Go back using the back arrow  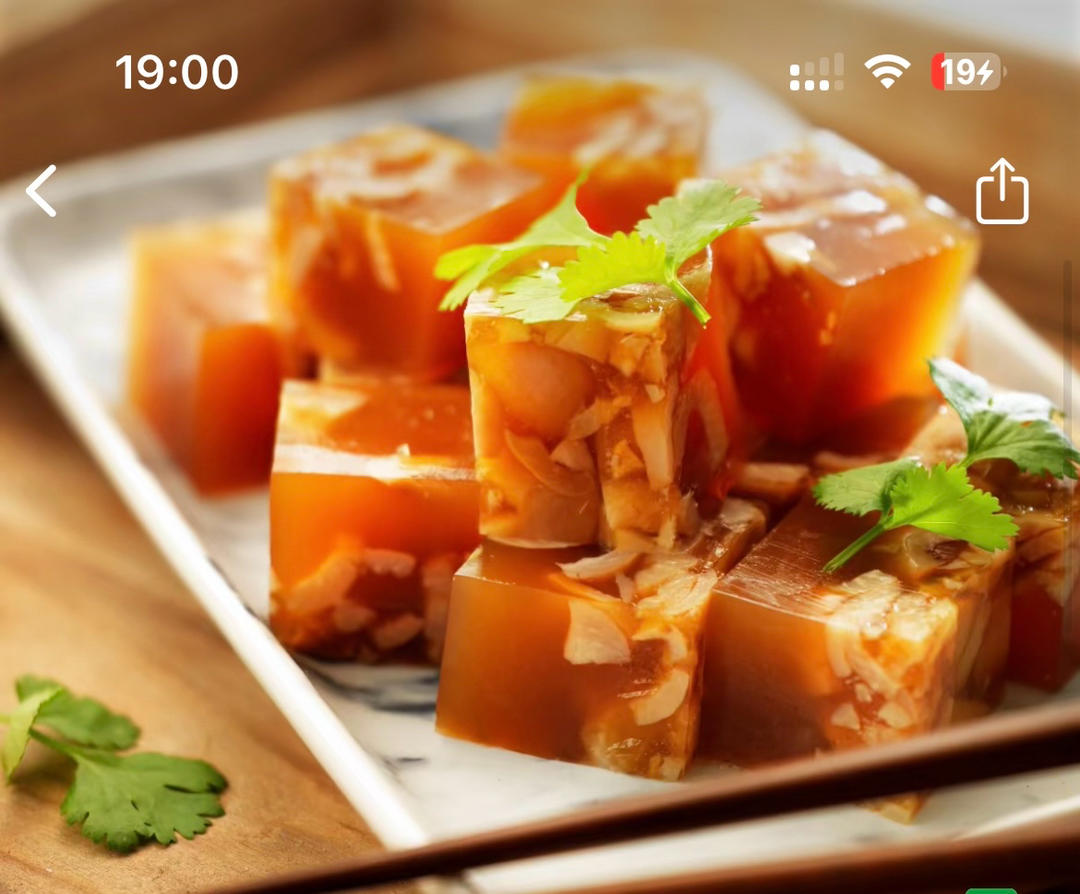click(42, 191)
